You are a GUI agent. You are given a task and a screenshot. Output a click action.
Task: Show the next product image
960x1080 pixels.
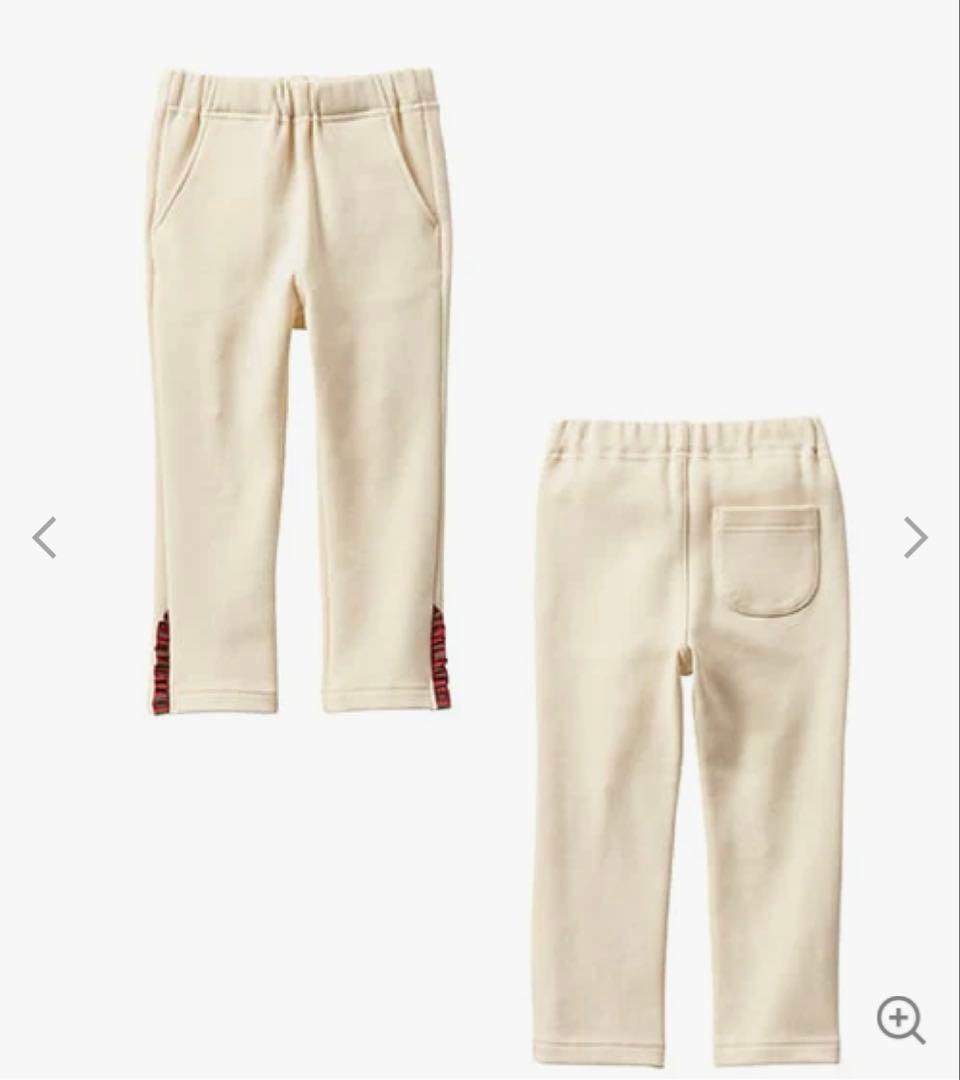point(915,537)
